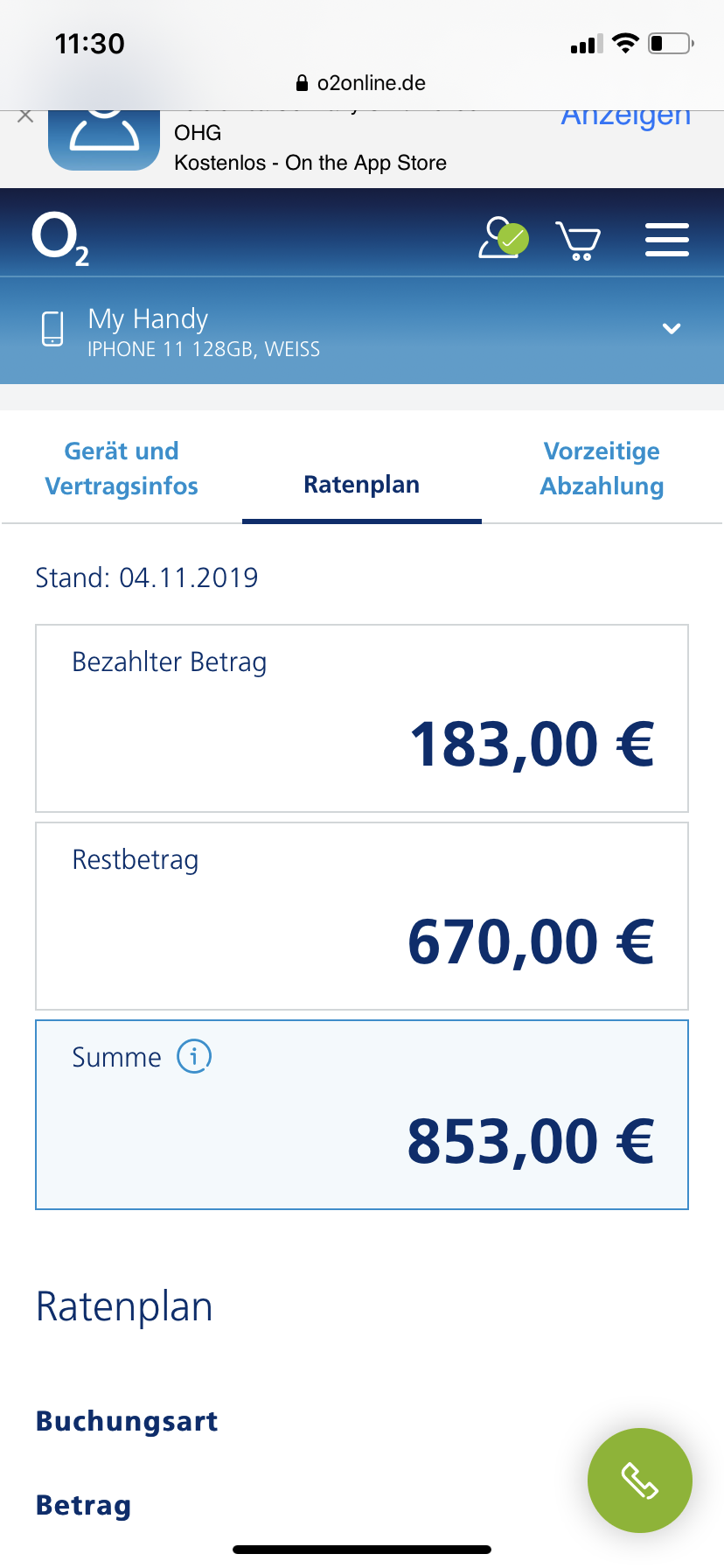Switch to Gerät und Vertragsinfos tab
Image resolution: width=724 pixels, height=1568 pixels.
tap(122, 468)
